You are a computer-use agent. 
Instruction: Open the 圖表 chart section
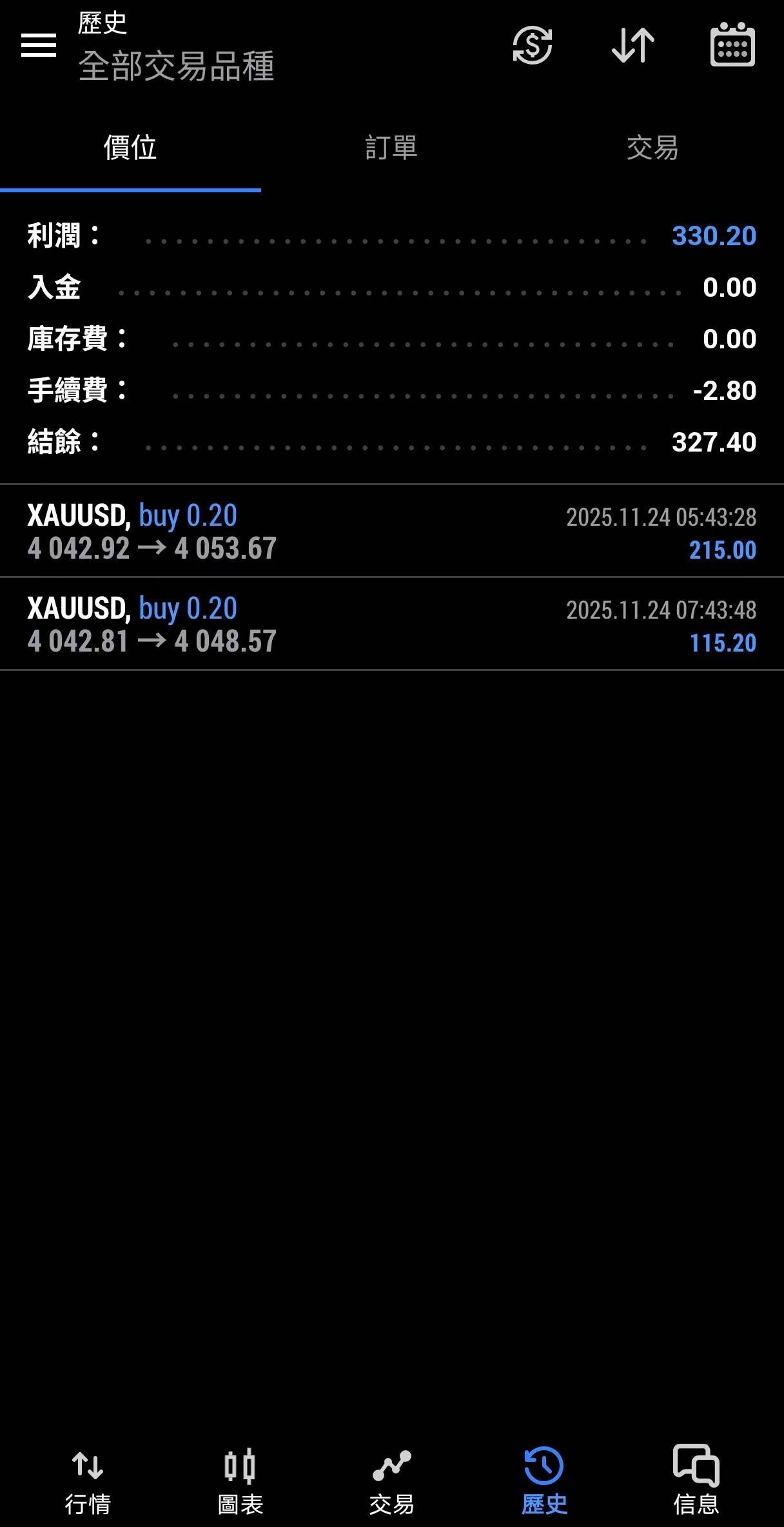pyautogui.click(x=240, y=1476)
